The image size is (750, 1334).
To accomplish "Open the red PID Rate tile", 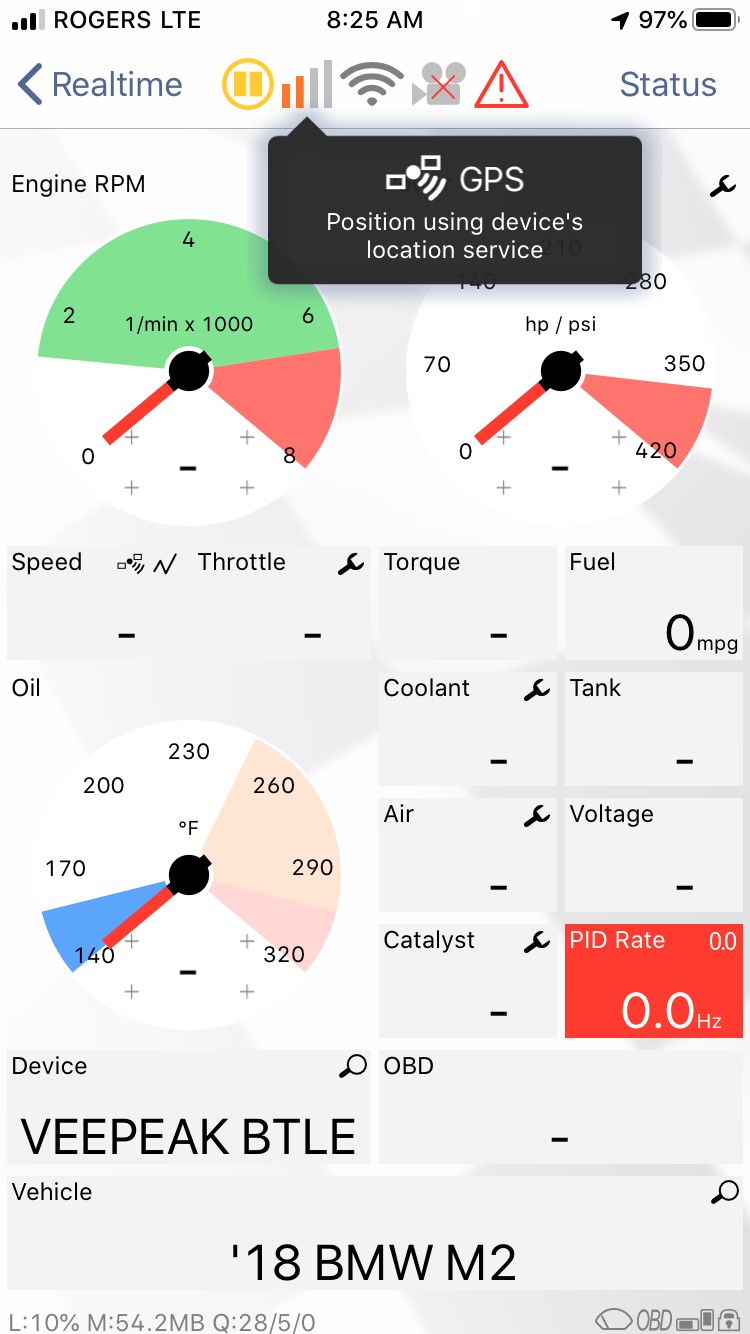I will click(x=654, y=980).
